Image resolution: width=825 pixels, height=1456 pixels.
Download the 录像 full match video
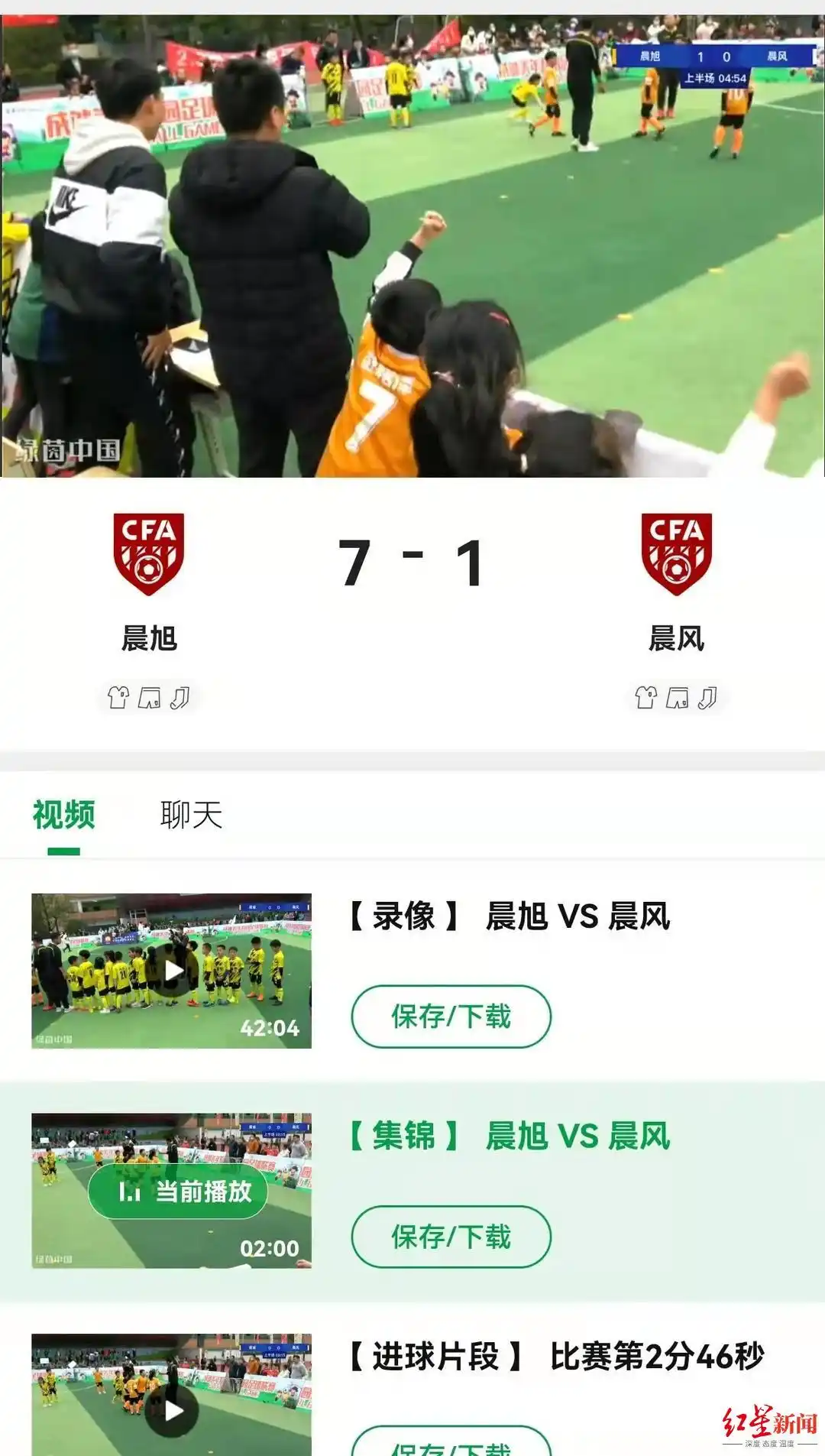click(451, 1017)
